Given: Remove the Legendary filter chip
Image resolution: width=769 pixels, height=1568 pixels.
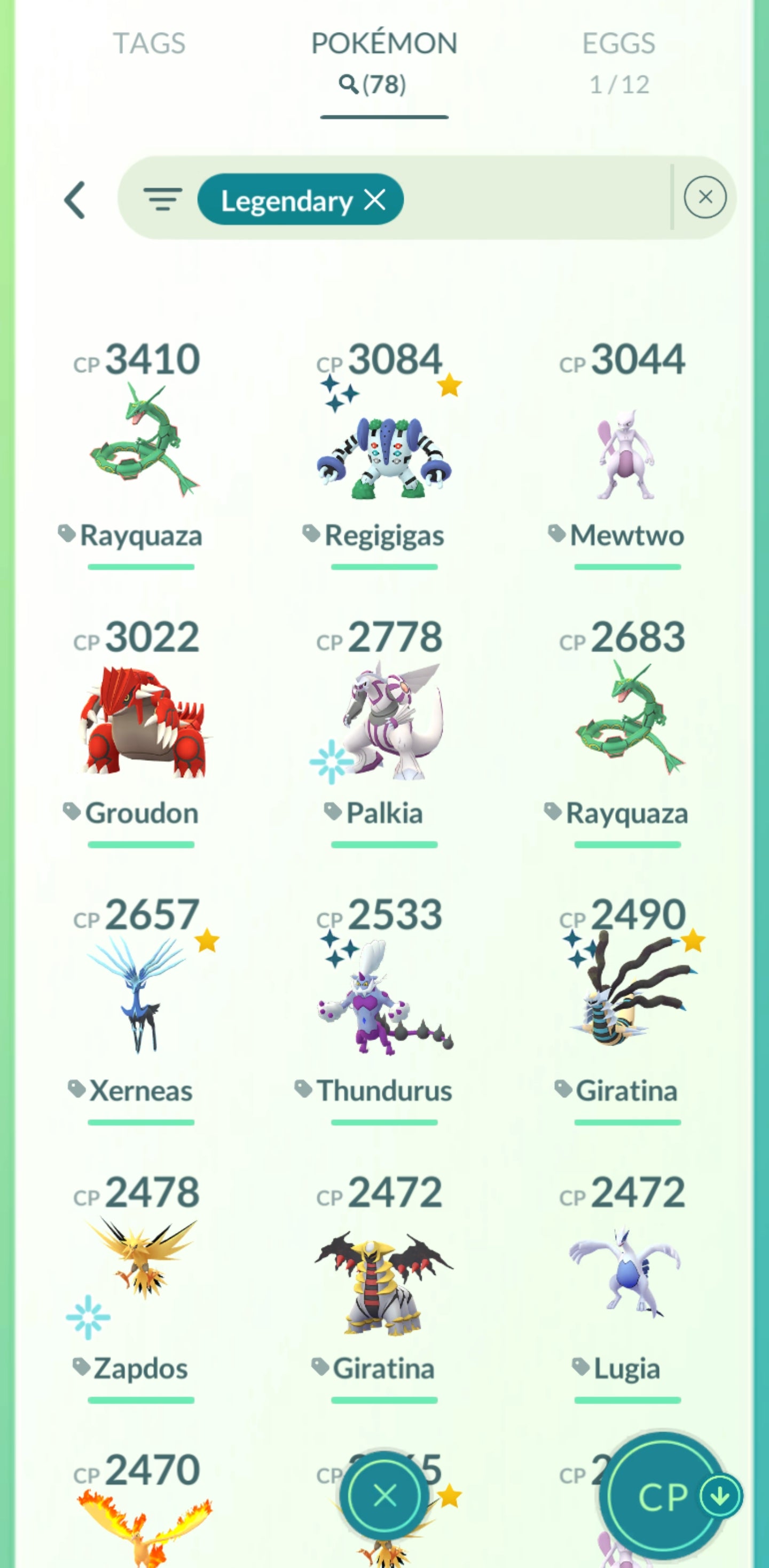Looking at the screenshot, I should coord(375,199).
